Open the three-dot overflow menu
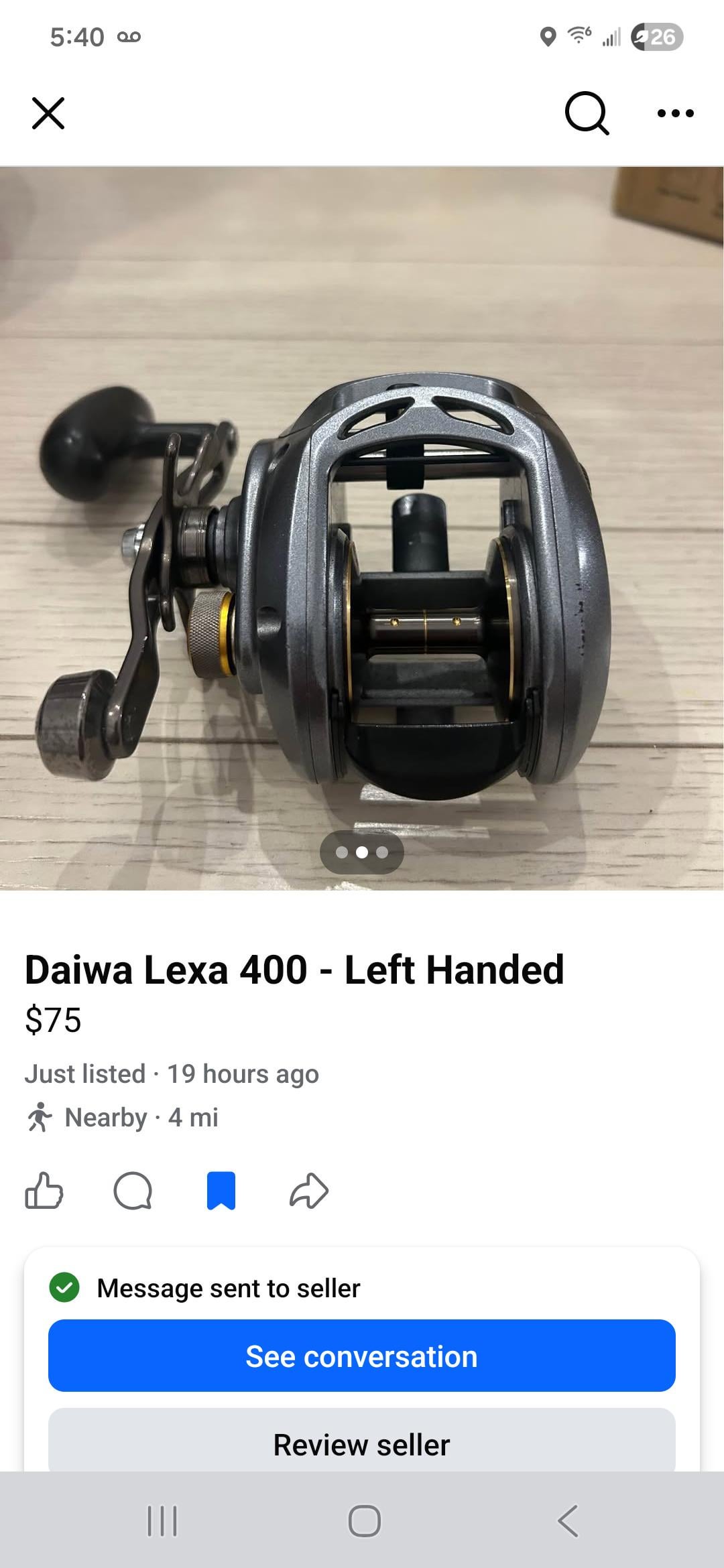This screenshot has width=724, height=1568. pos(675,113)
